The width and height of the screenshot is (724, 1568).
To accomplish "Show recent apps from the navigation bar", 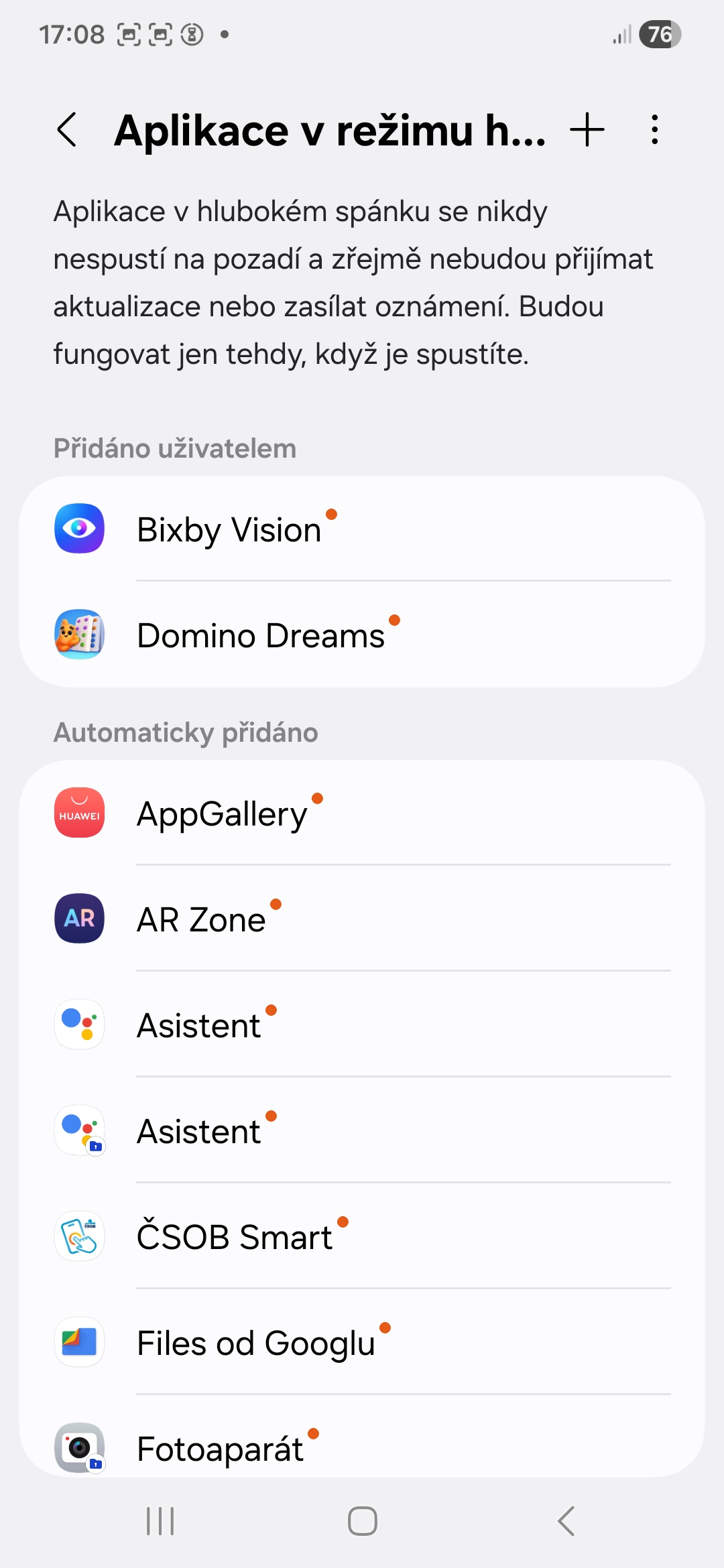I will click(x=160, y=1520).
